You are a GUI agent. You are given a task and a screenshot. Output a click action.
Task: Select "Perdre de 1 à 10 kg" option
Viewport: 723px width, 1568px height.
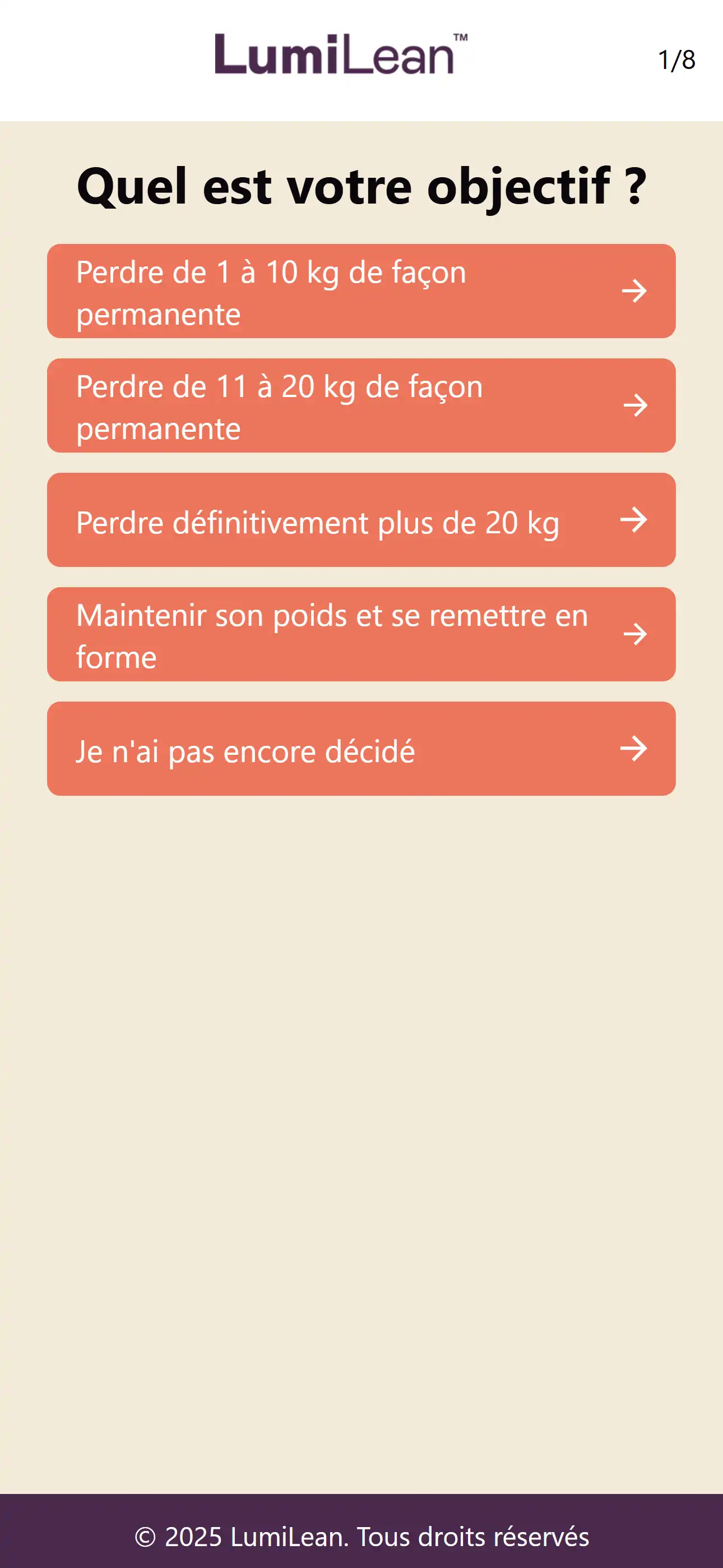(x=361, y=291)
